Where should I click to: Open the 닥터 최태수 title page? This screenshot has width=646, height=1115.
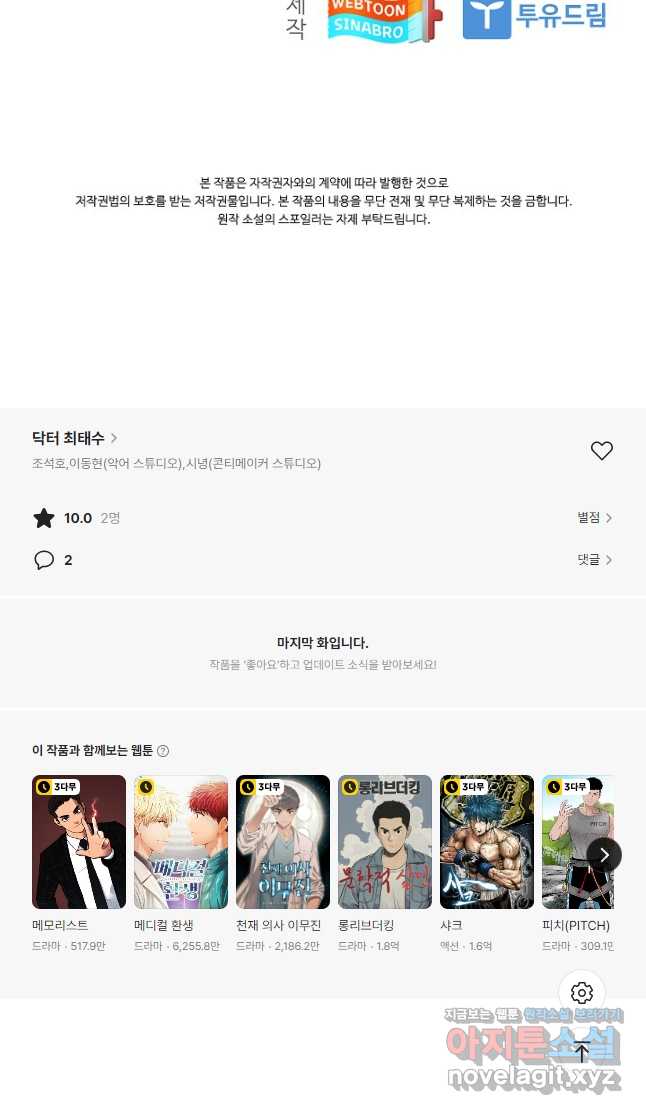point(75,438)
